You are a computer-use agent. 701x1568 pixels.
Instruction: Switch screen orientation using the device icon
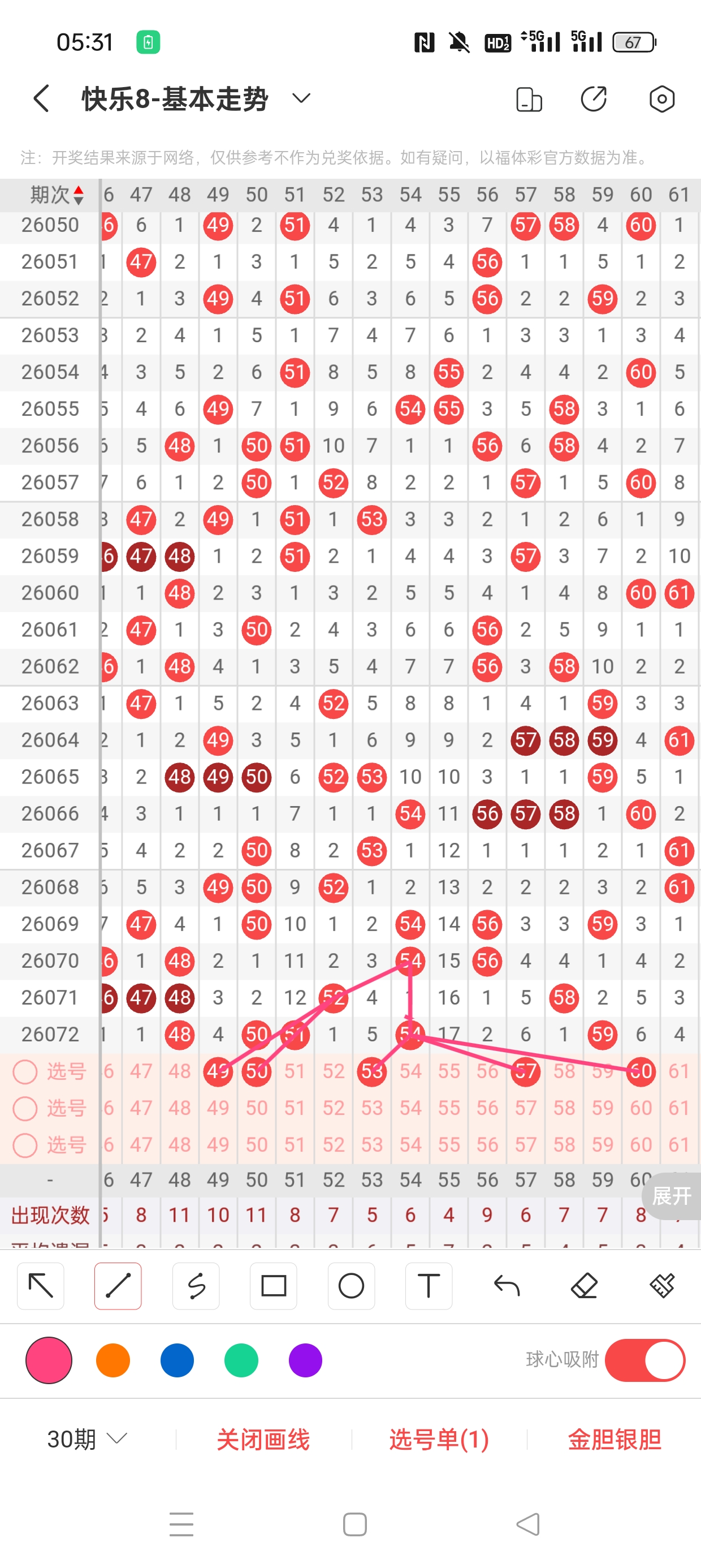click(x=528, y=99)
